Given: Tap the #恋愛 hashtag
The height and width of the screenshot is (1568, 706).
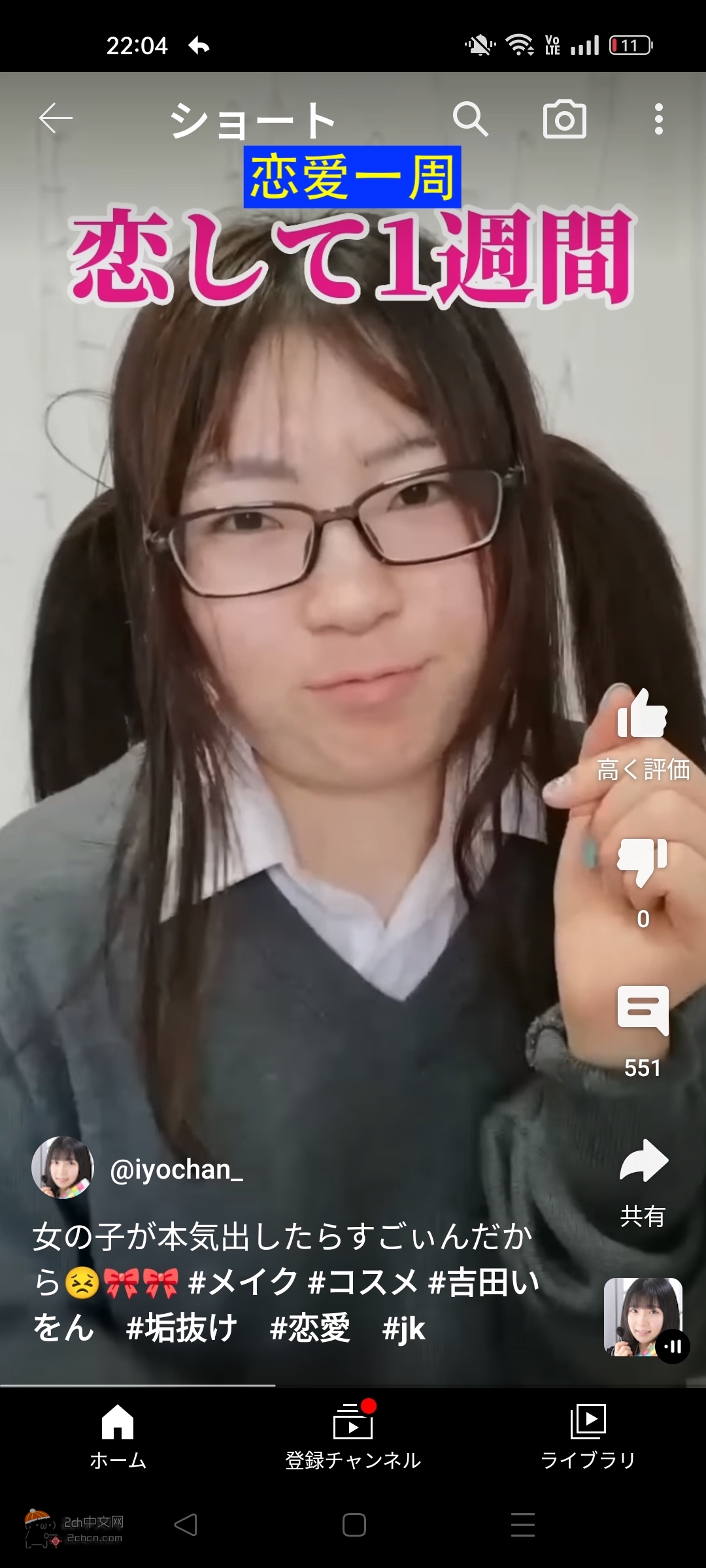Looking at the screenshot, I should pyautogui.click(x=311, y=1328).
